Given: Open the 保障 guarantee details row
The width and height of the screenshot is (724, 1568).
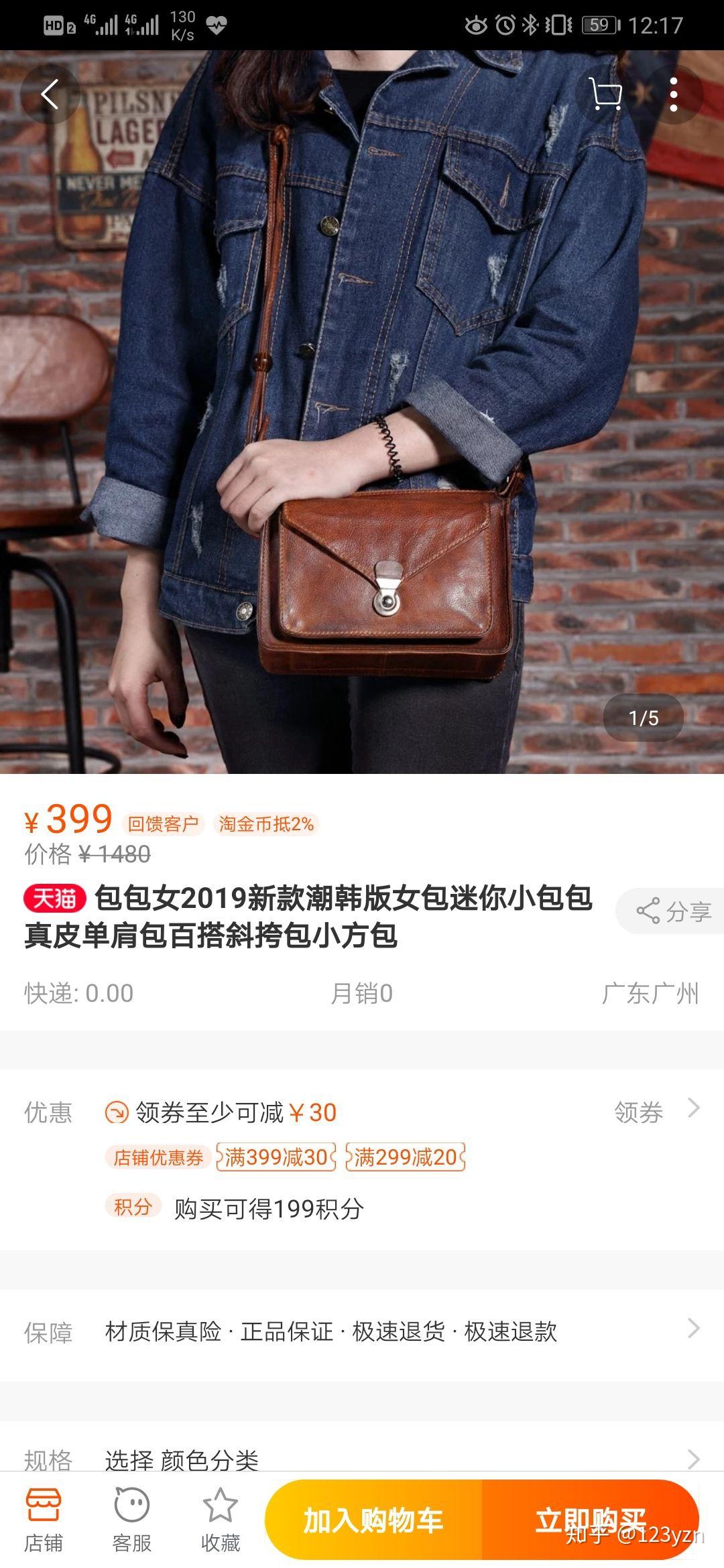Looking at the screenshot, I should click(362, 1331).
